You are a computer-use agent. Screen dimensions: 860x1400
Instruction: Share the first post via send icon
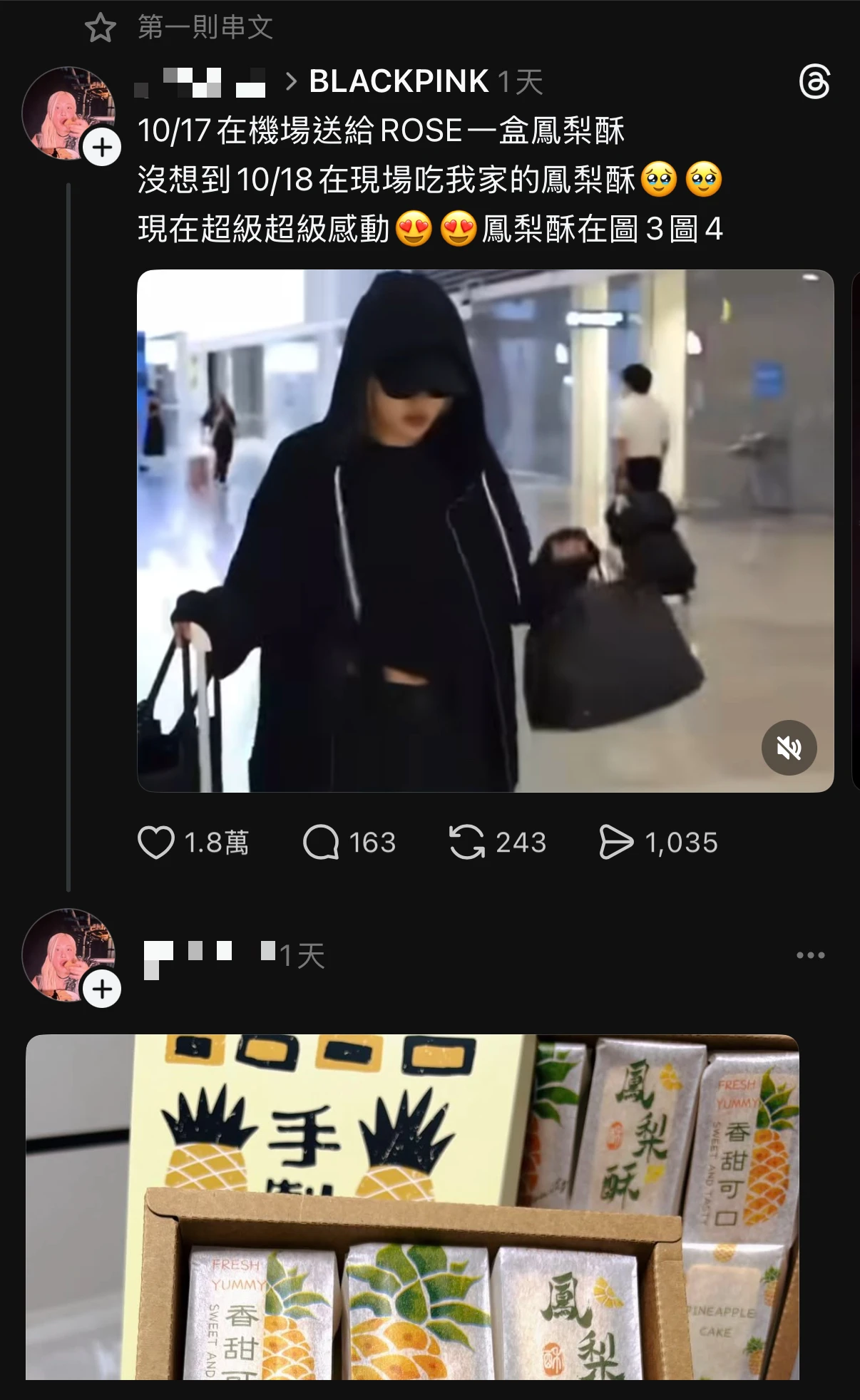[616, 843]
